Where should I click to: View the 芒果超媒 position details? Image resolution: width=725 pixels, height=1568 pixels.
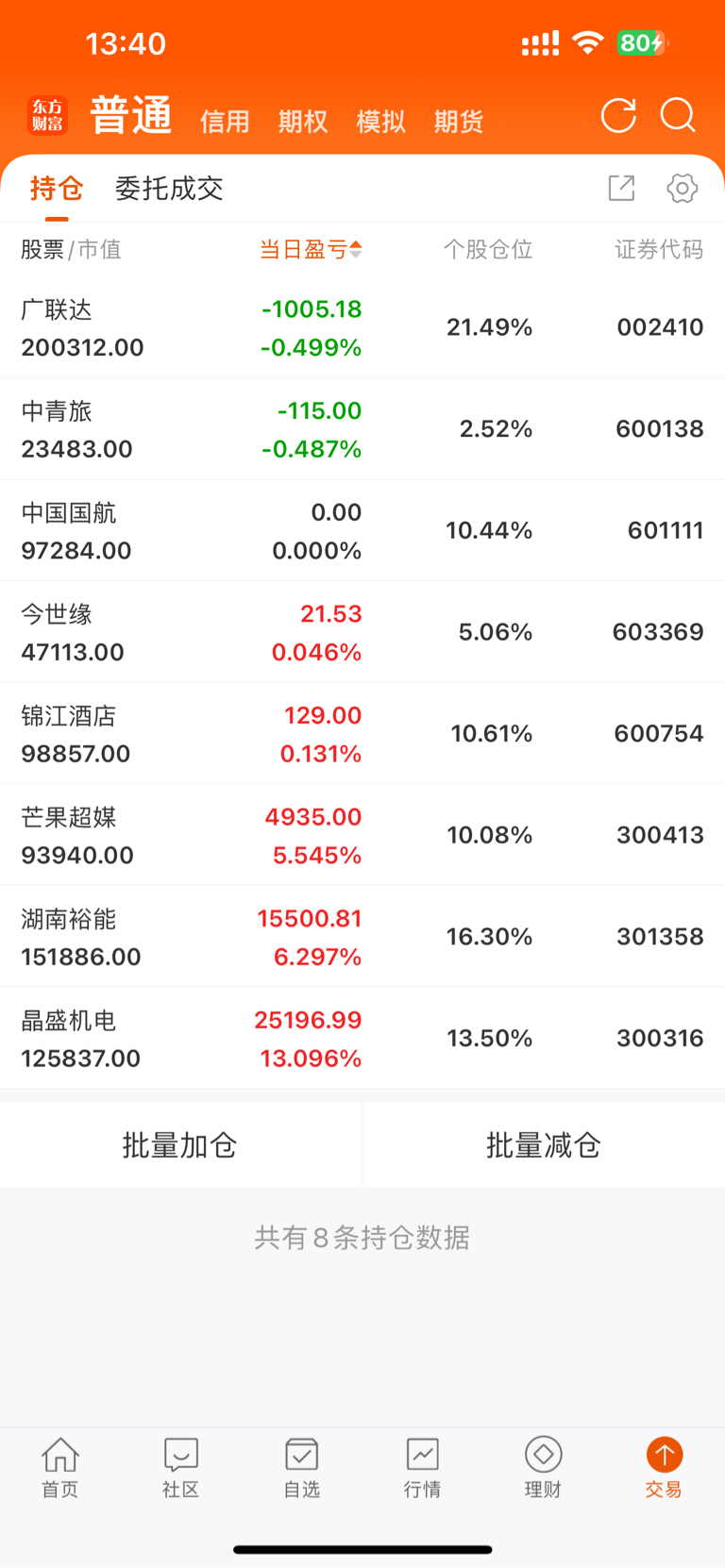[x=362, y=835]
